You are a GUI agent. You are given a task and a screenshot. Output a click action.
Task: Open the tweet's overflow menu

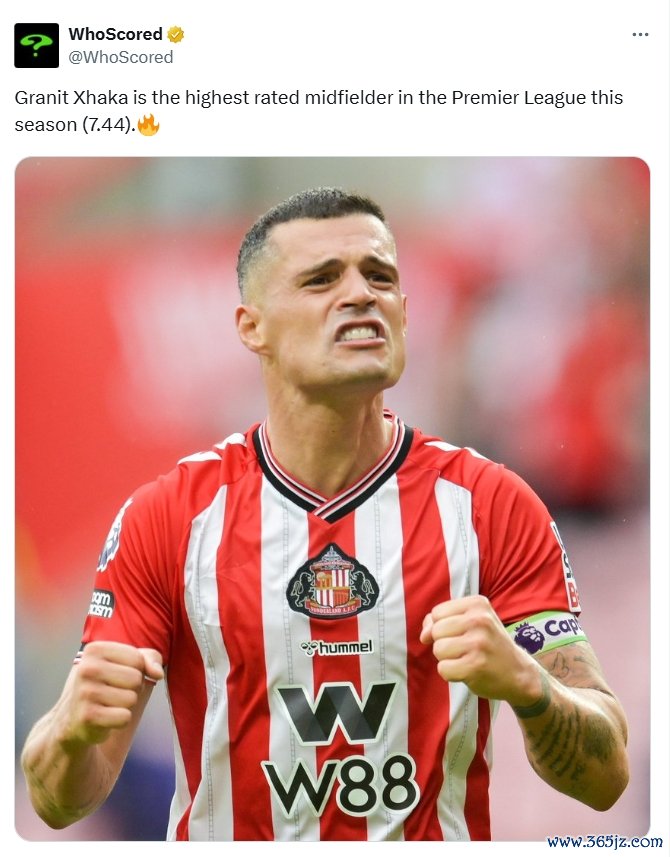point(640,34)
